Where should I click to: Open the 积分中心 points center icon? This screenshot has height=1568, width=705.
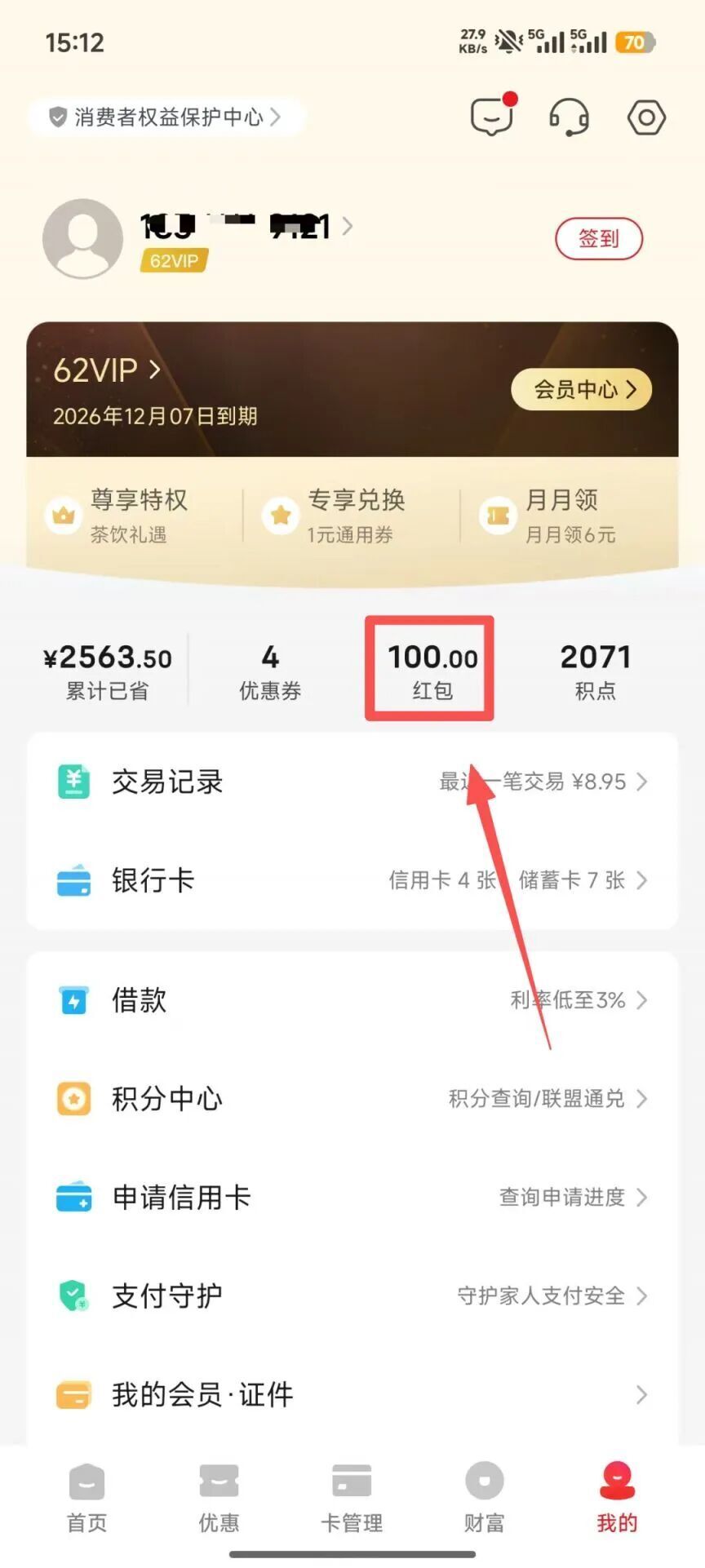[73, 1099]
